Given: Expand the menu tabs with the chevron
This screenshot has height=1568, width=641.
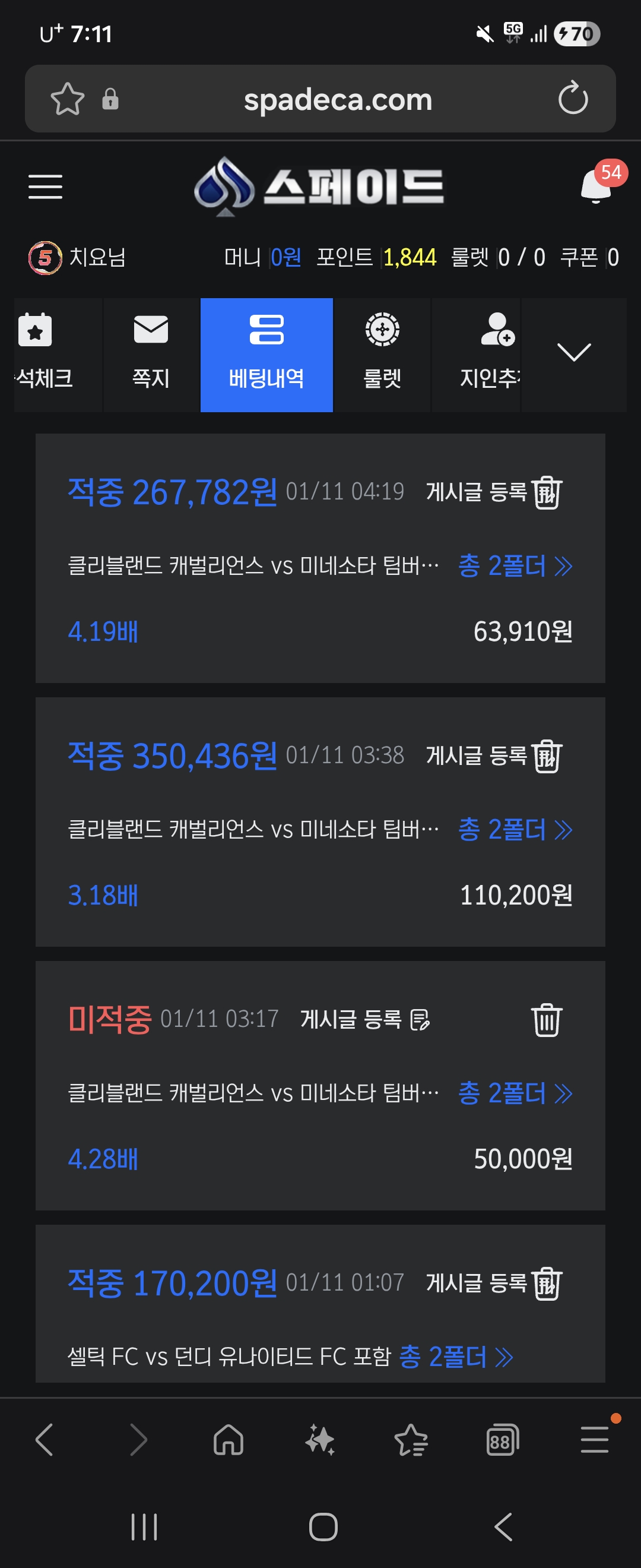Looking at the screenshot, I should [x=573, y=352].
